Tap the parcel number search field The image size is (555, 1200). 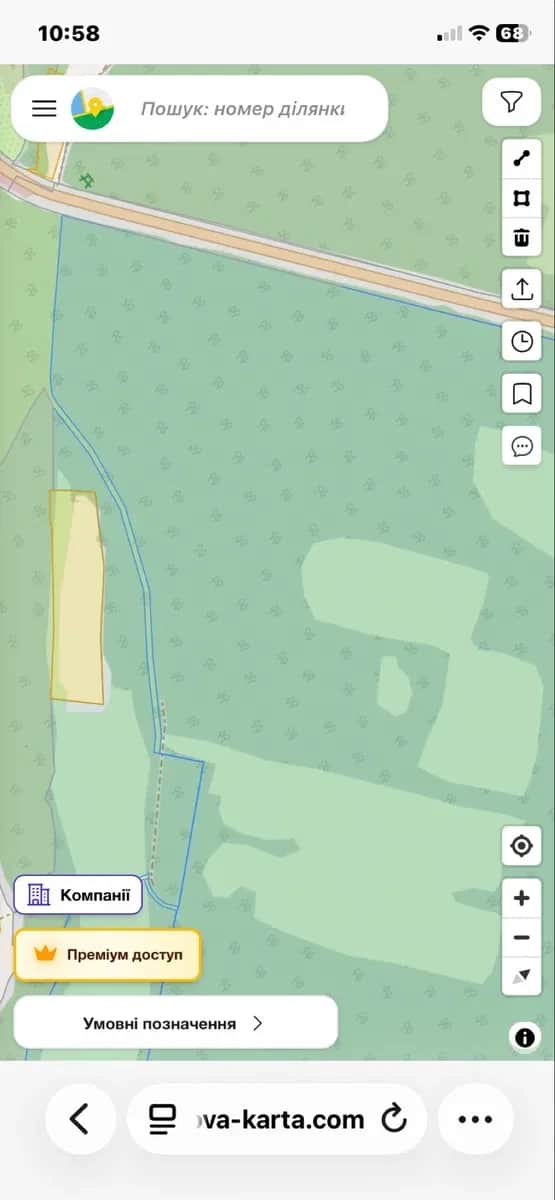[242, 108]
